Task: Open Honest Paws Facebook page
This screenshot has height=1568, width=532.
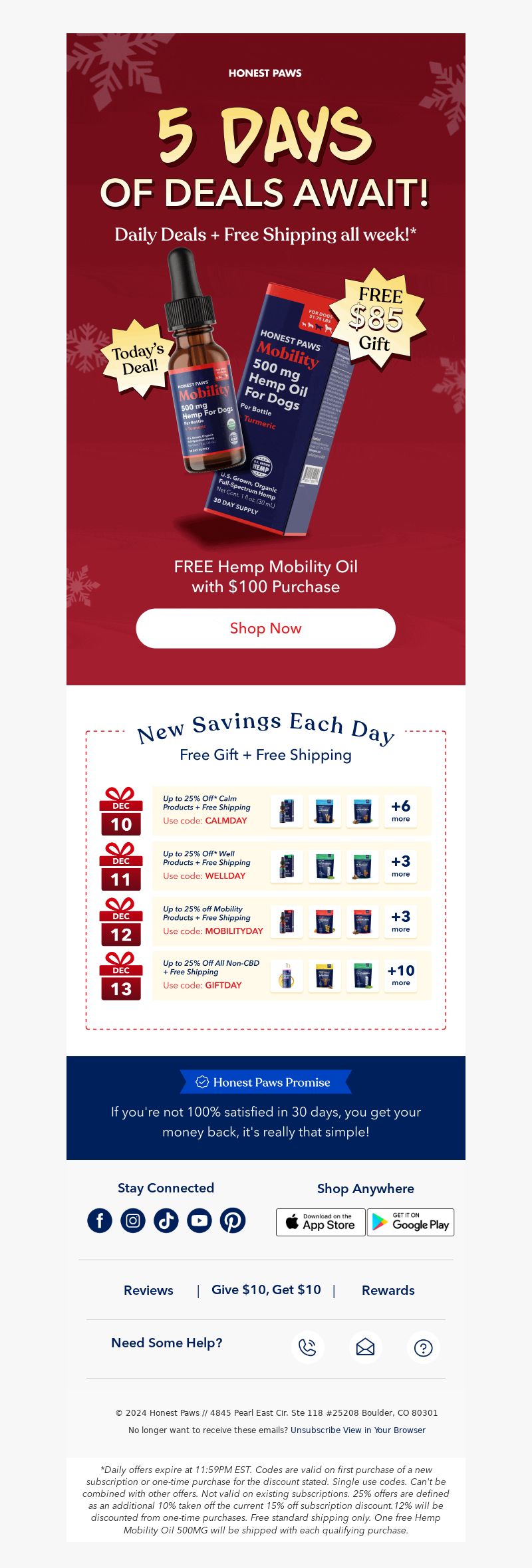Action: 100,1220
